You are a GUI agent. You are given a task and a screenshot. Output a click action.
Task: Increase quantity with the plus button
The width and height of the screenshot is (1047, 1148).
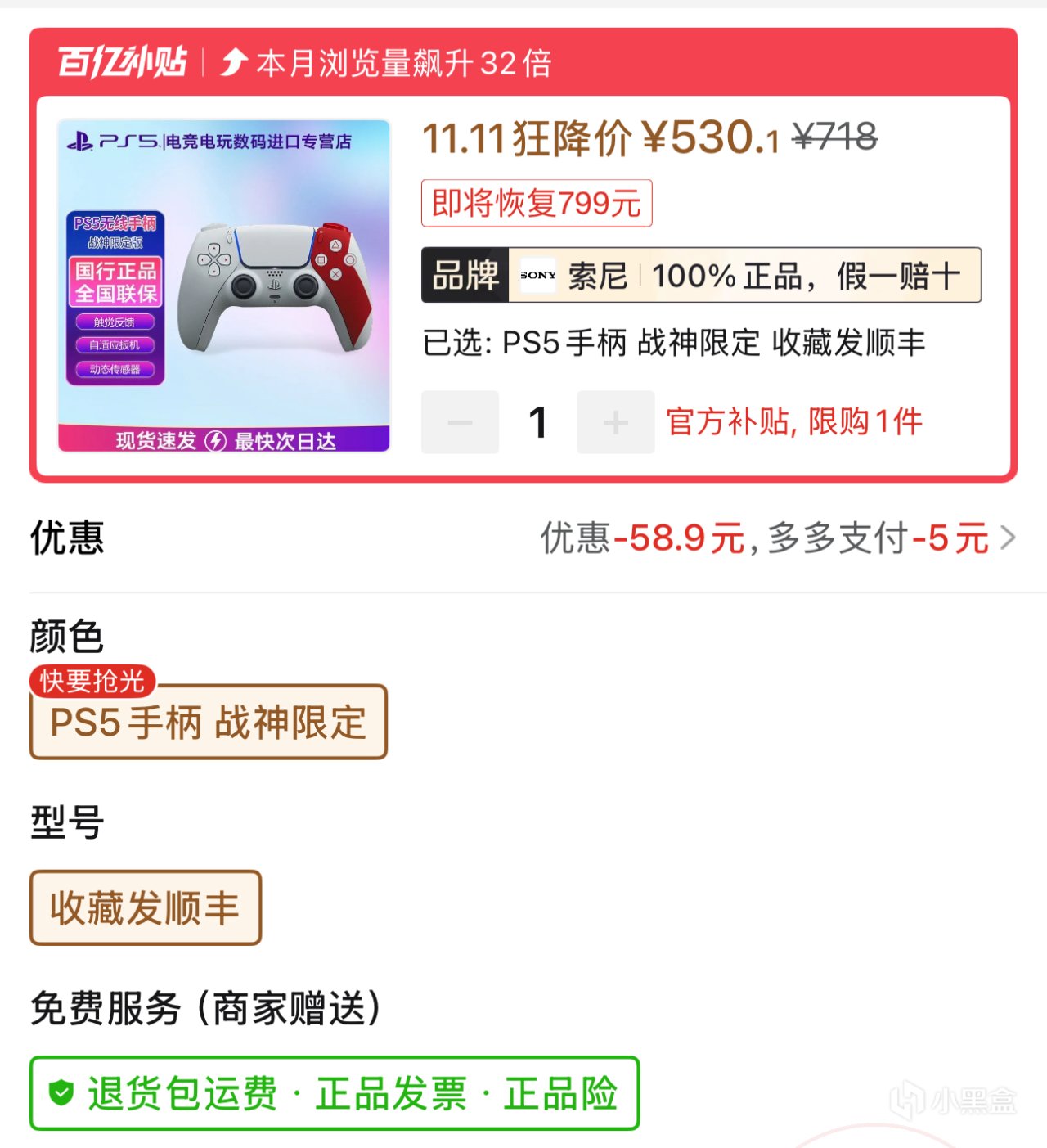[x=616, y=422]
